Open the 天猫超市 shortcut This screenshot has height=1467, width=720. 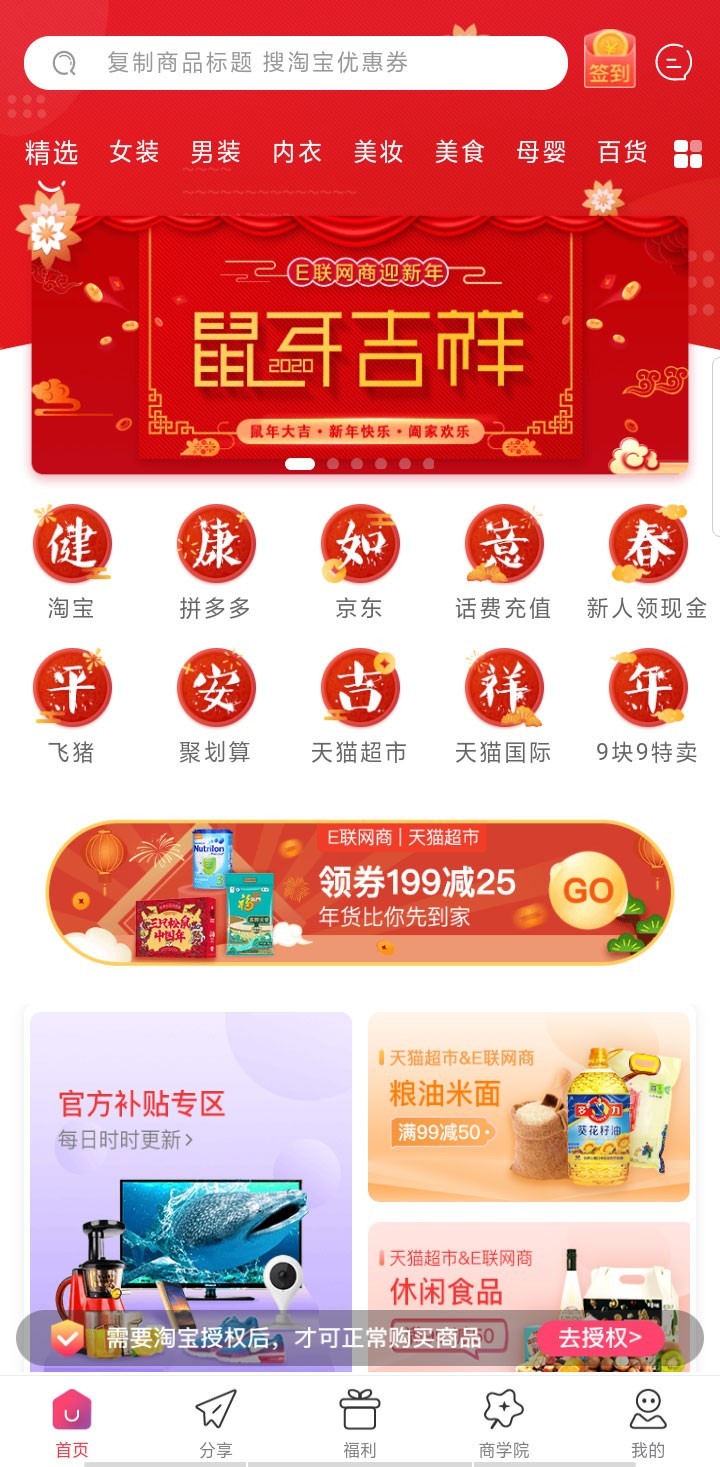[359, 706]
